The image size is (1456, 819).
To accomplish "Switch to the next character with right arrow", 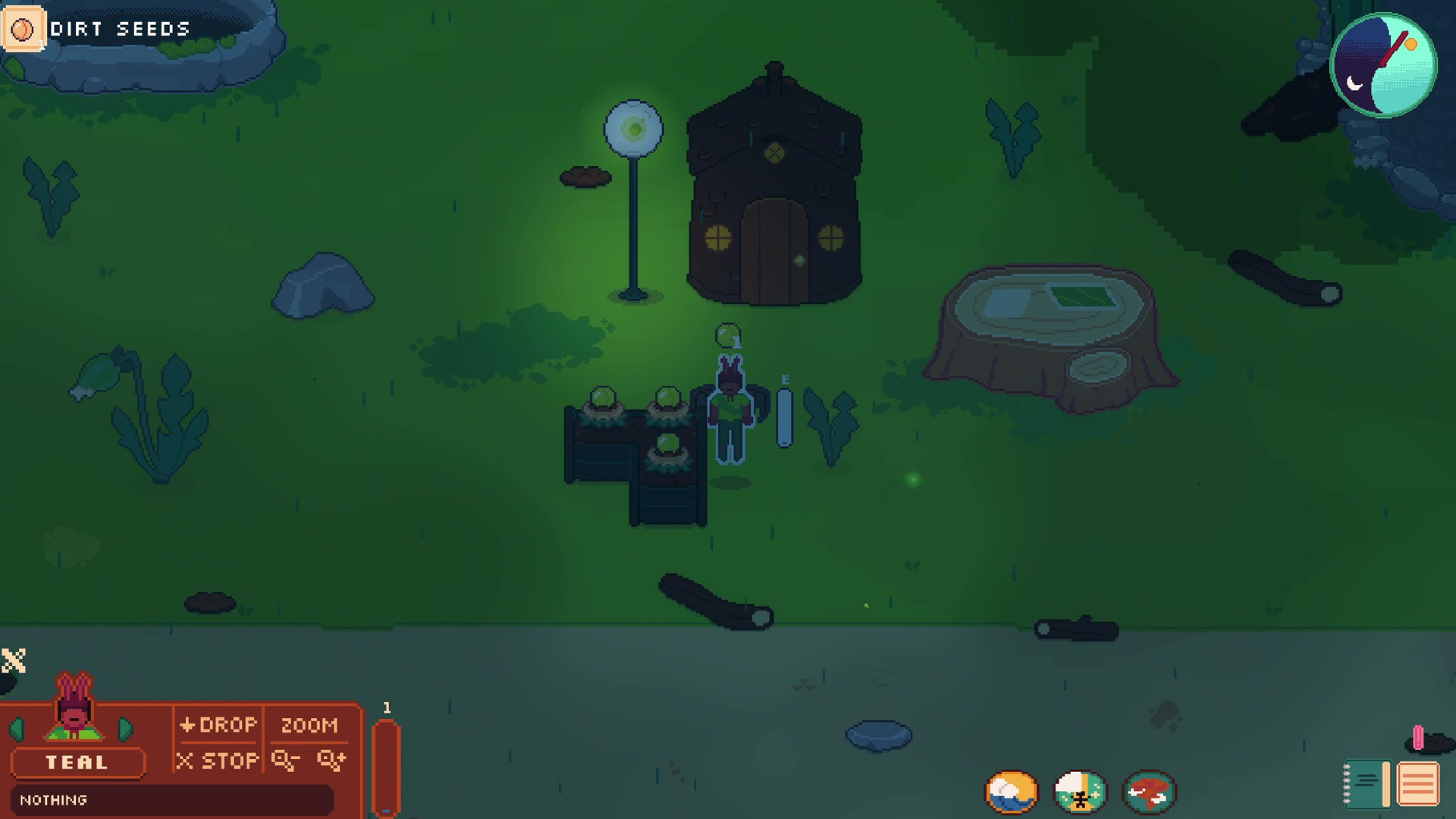I will tap(126, 730).
